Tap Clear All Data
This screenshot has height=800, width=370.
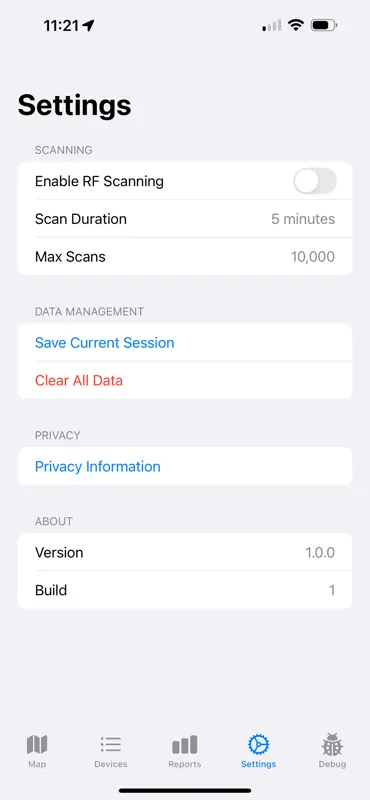click(185, 380)
